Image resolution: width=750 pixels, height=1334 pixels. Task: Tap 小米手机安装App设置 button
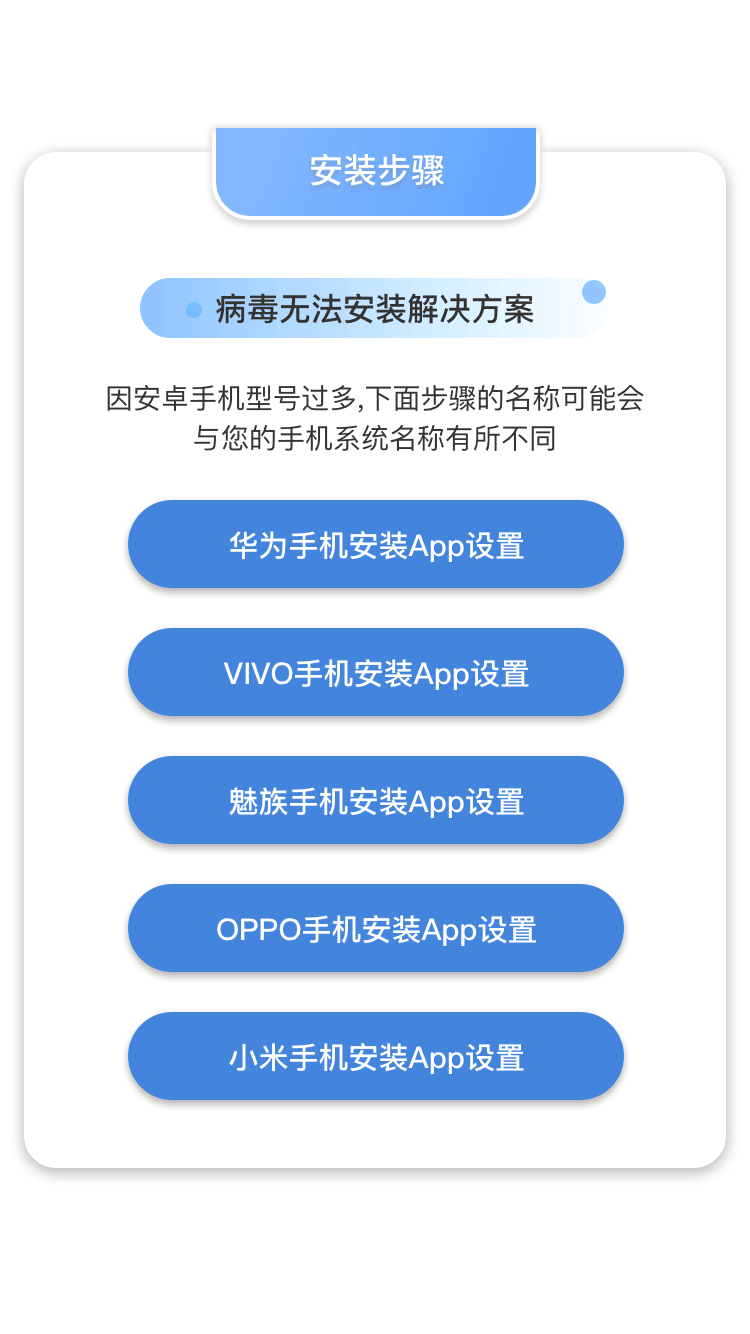376,1056
